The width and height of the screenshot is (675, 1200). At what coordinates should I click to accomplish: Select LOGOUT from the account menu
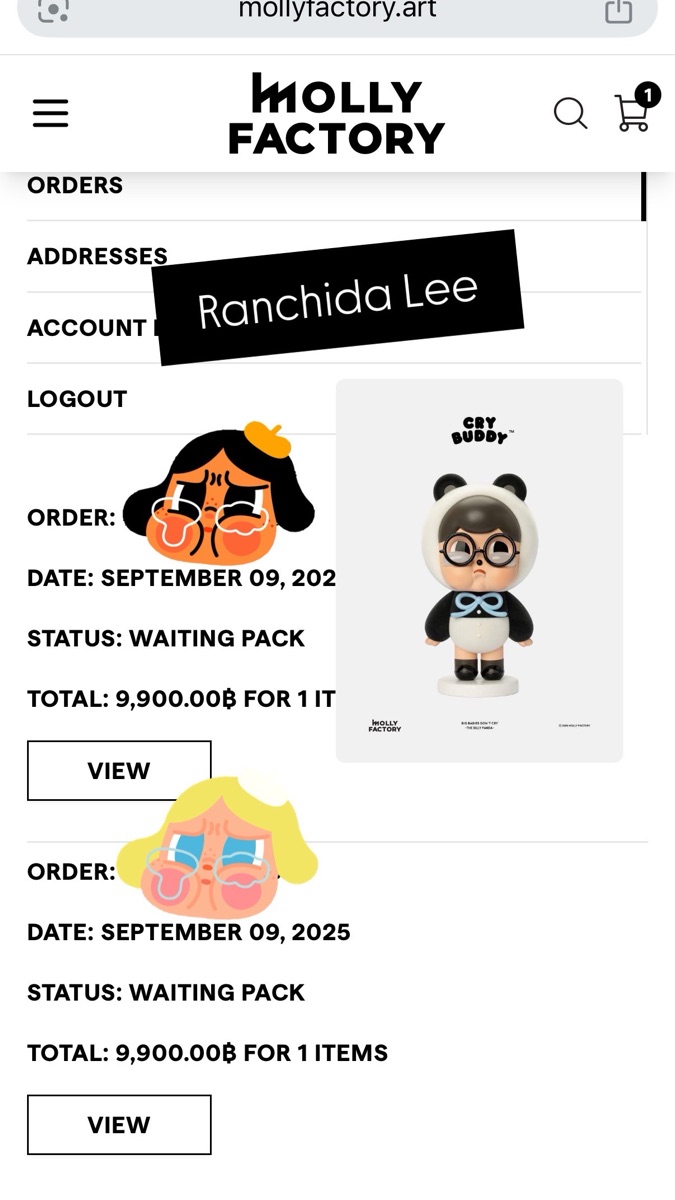77,399
